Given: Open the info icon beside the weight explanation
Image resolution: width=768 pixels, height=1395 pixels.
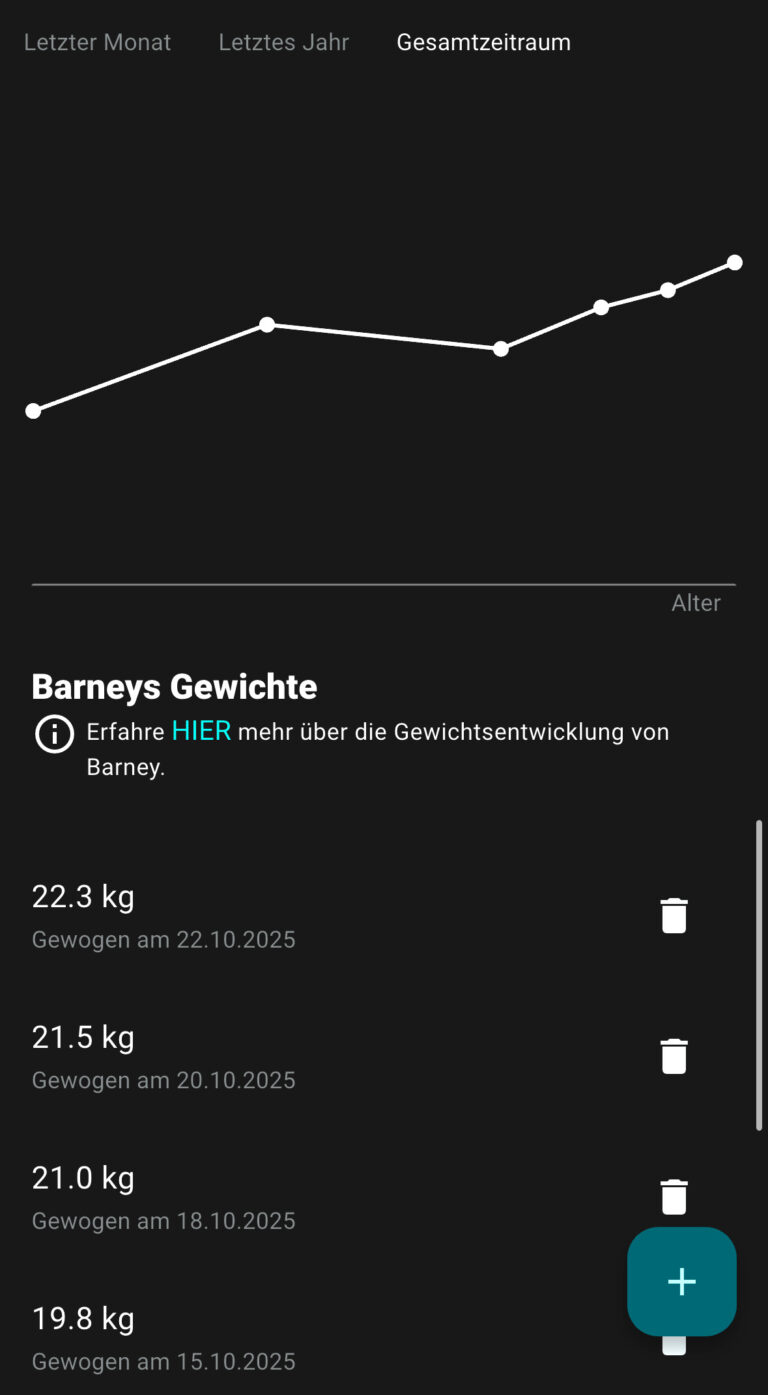Looking at the screenshot, I should (x=53, y=733).
